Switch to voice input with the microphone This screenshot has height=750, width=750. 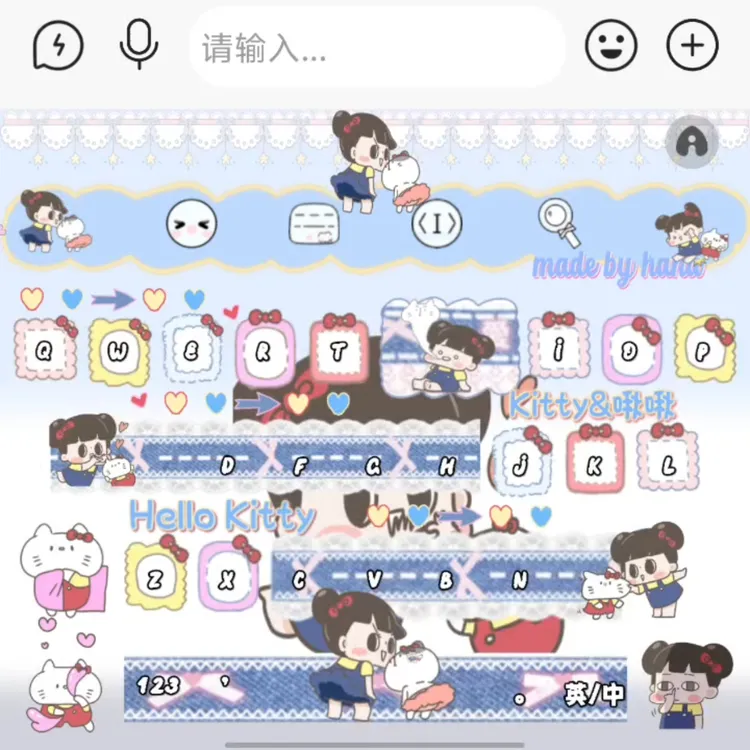(139, 44)
